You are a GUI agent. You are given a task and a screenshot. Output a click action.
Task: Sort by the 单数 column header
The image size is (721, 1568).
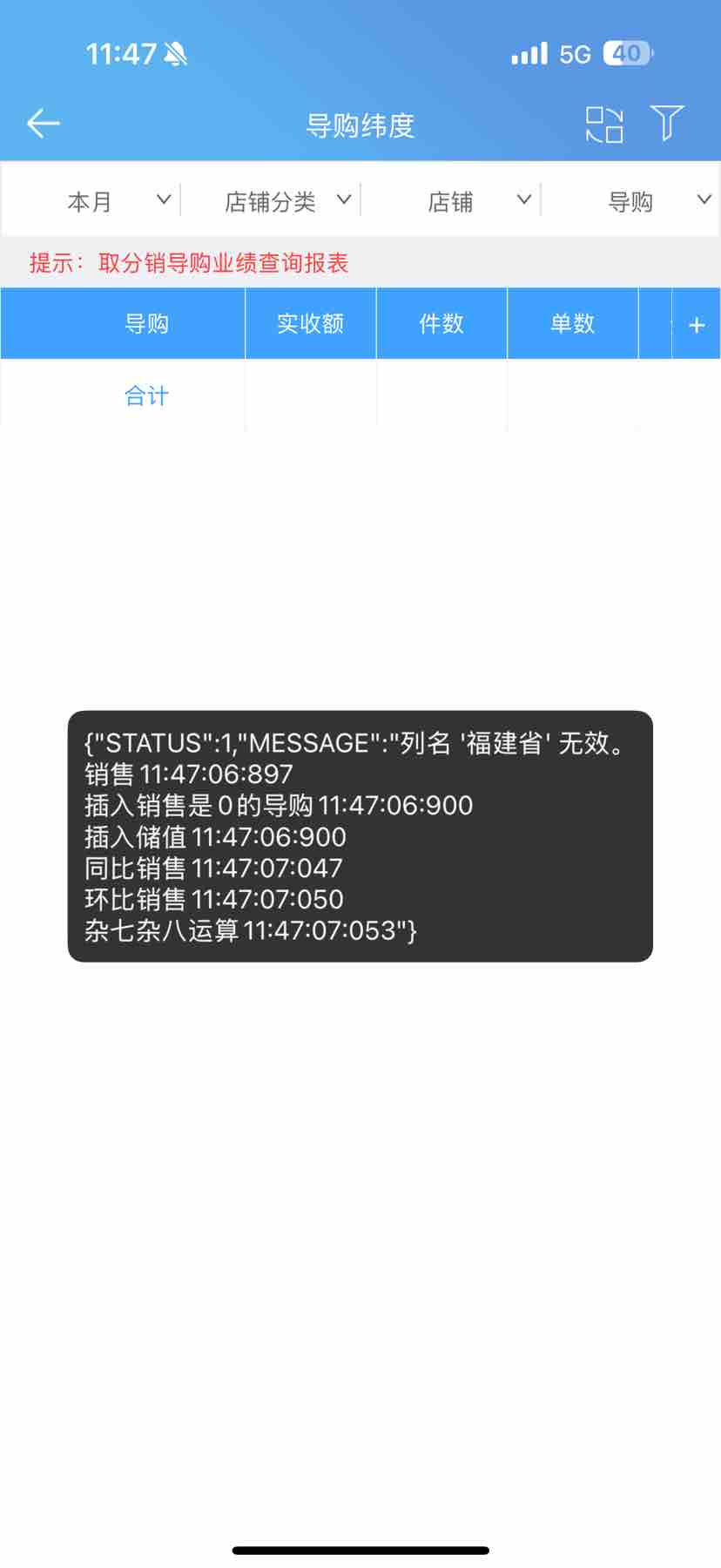572,324
